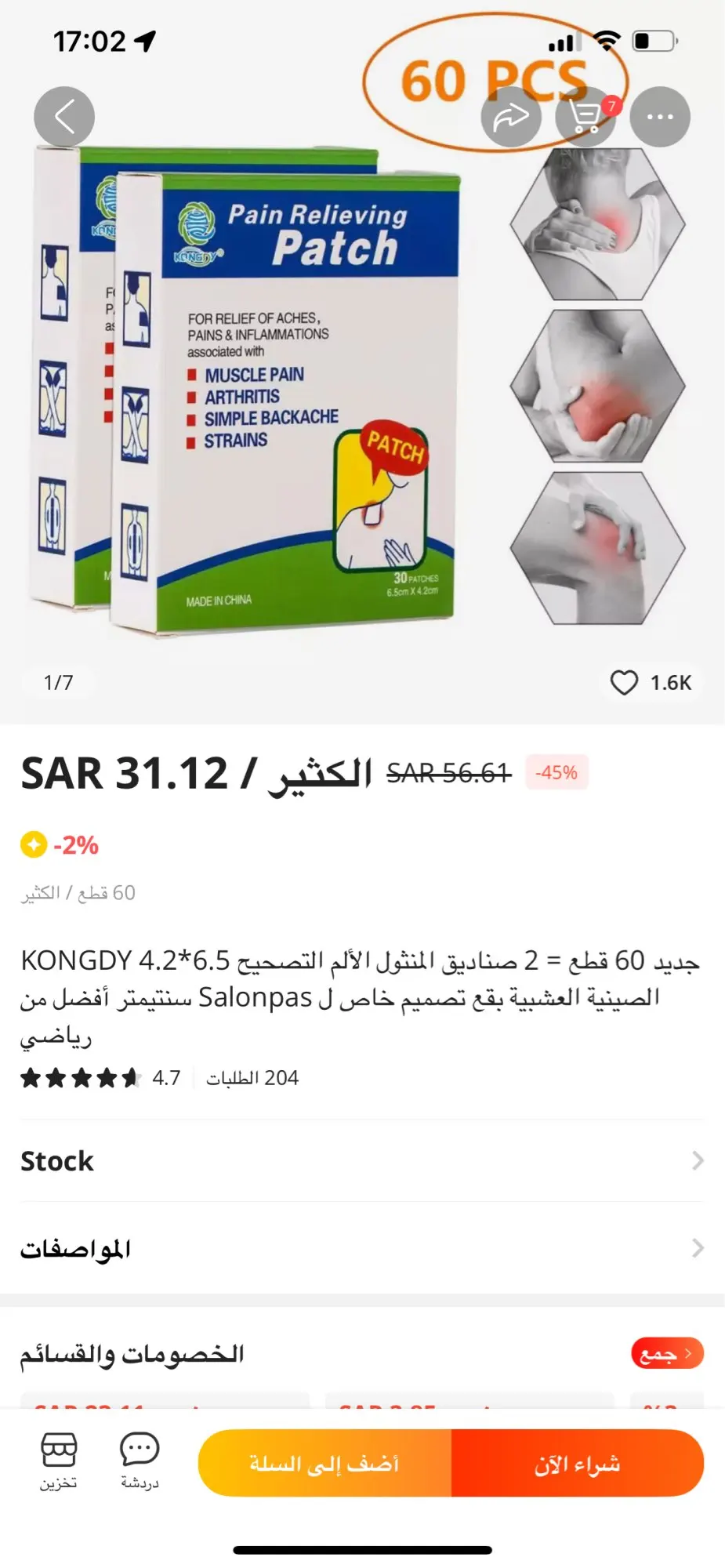This screenshot has height=1568, width=725.
Task: Open chat with seller via دردشة
Action: point(140,1461)
